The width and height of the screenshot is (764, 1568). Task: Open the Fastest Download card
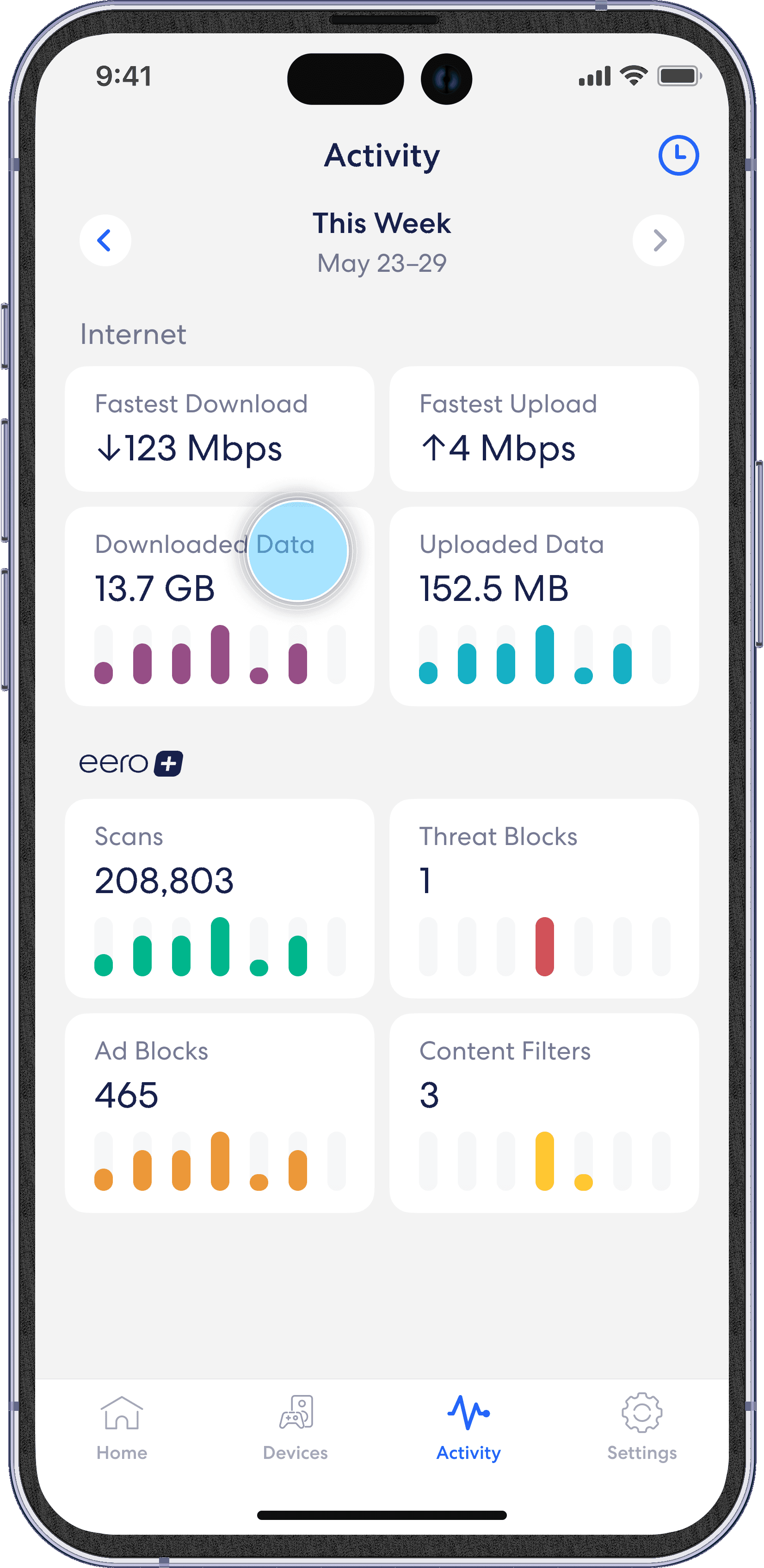pos(219,429)
